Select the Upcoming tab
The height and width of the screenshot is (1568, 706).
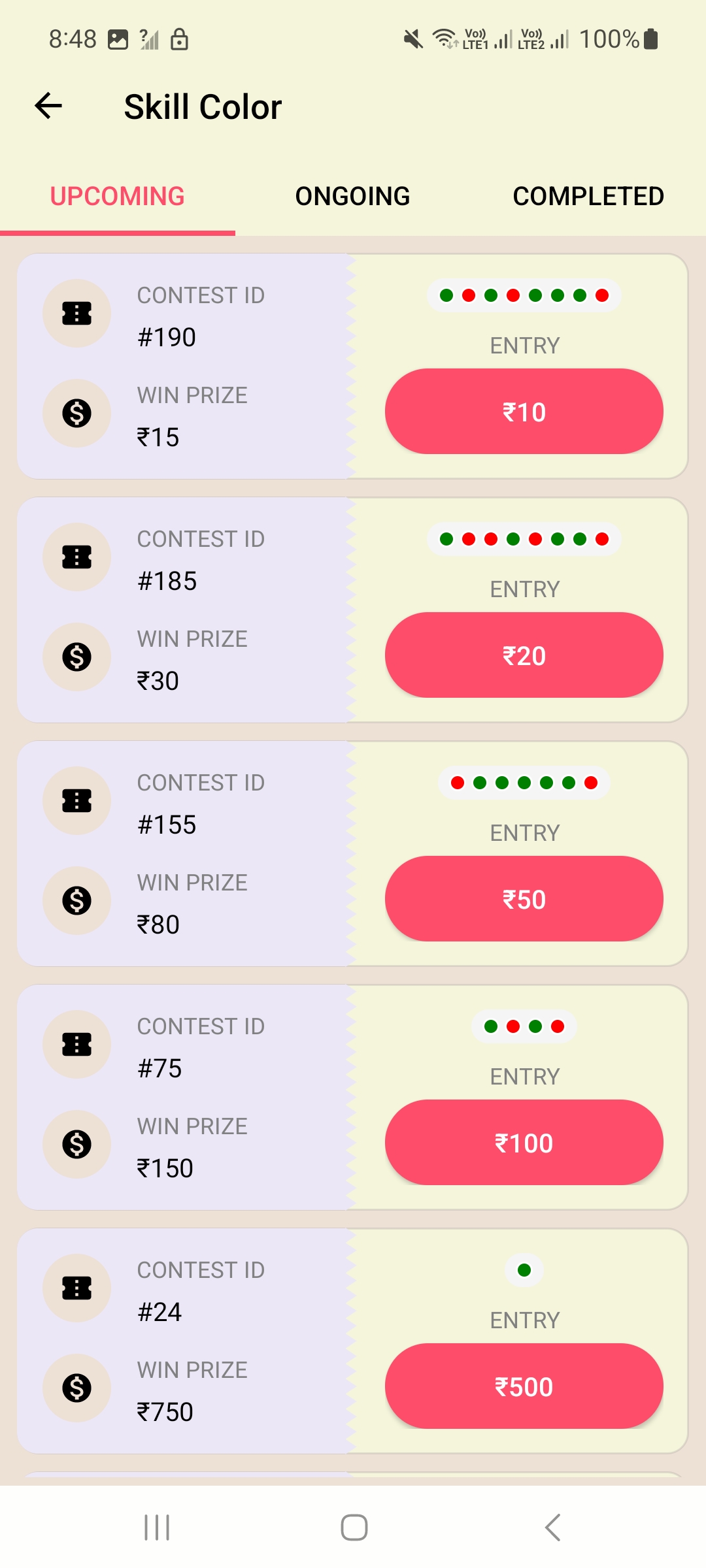tap(118, 196)
